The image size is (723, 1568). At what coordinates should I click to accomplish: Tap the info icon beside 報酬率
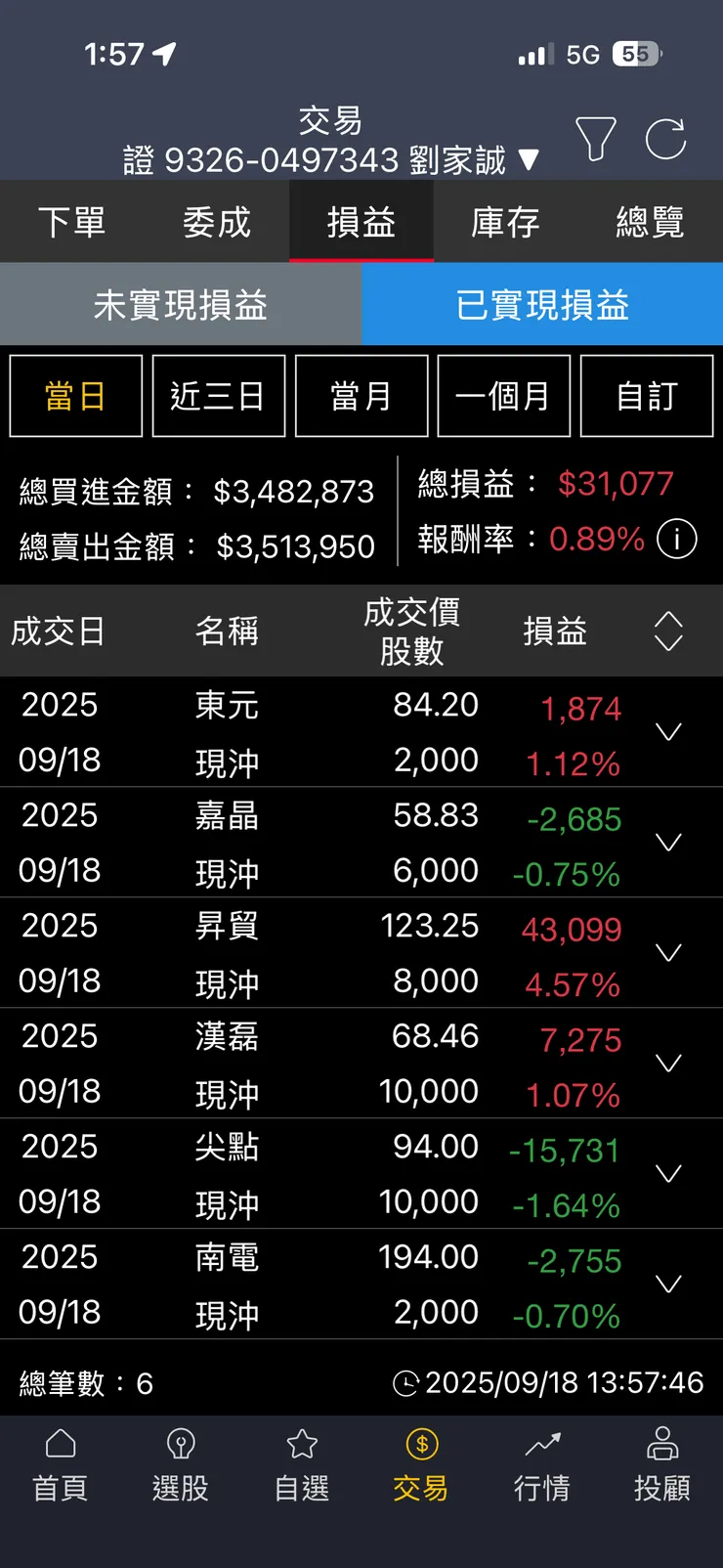point(676,539)
